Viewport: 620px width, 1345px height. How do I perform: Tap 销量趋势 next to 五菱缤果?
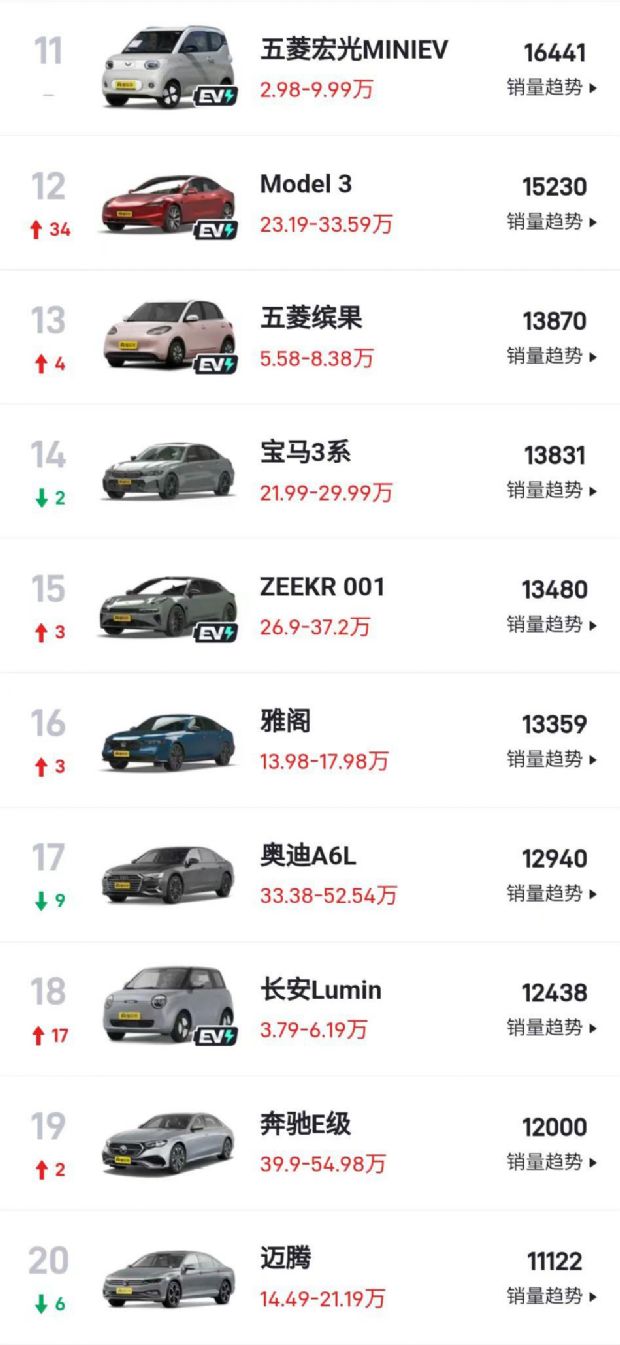[x=551, y=356]
